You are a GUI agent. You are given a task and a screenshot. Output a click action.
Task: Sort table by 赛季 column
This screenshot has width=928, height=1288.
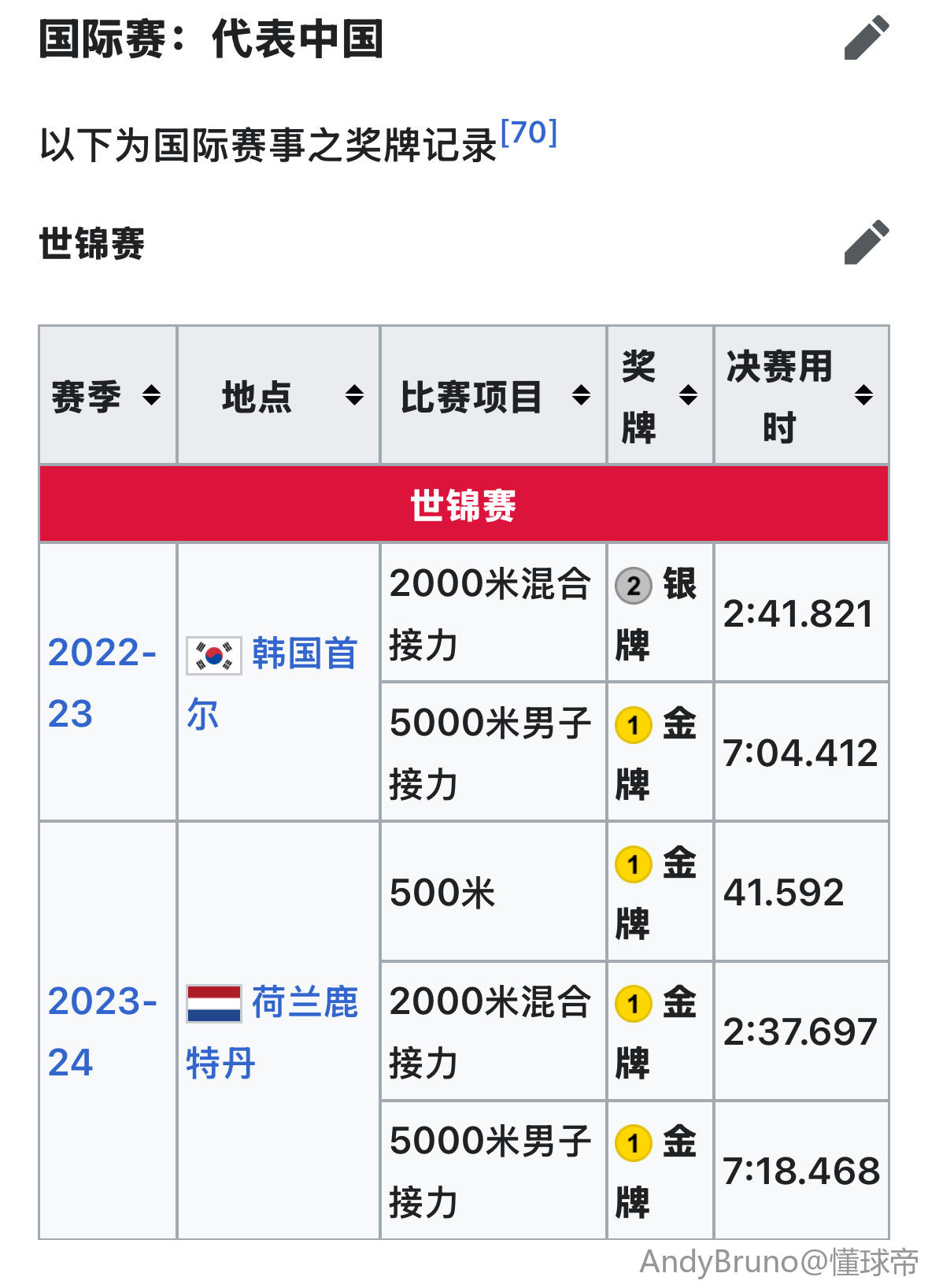tap(151, 394)
